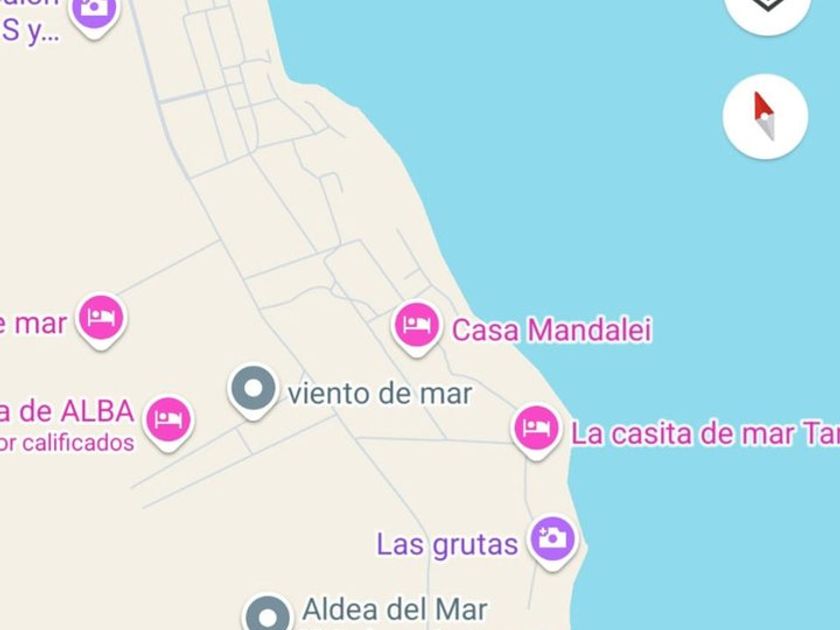This screenshot has width=840, height=630.
Task: Open the Aldea del Mar place marker
Action: coord(268,614)
